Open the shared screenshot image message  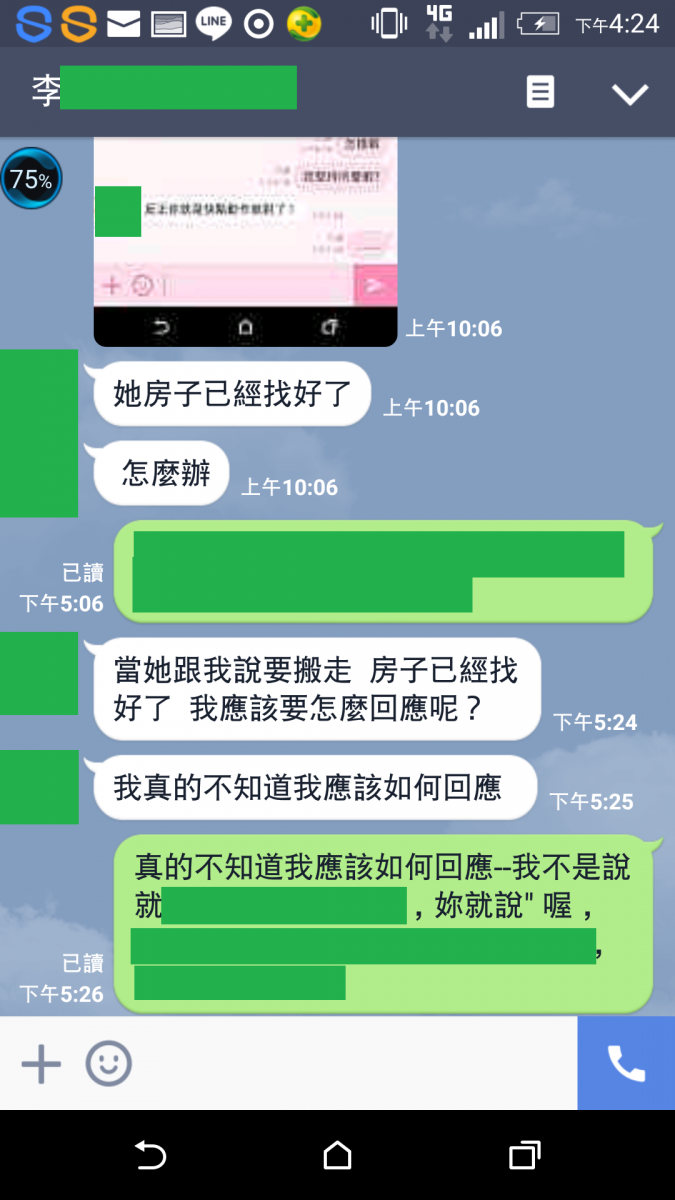pyautogui.click(x=245, y=240)
